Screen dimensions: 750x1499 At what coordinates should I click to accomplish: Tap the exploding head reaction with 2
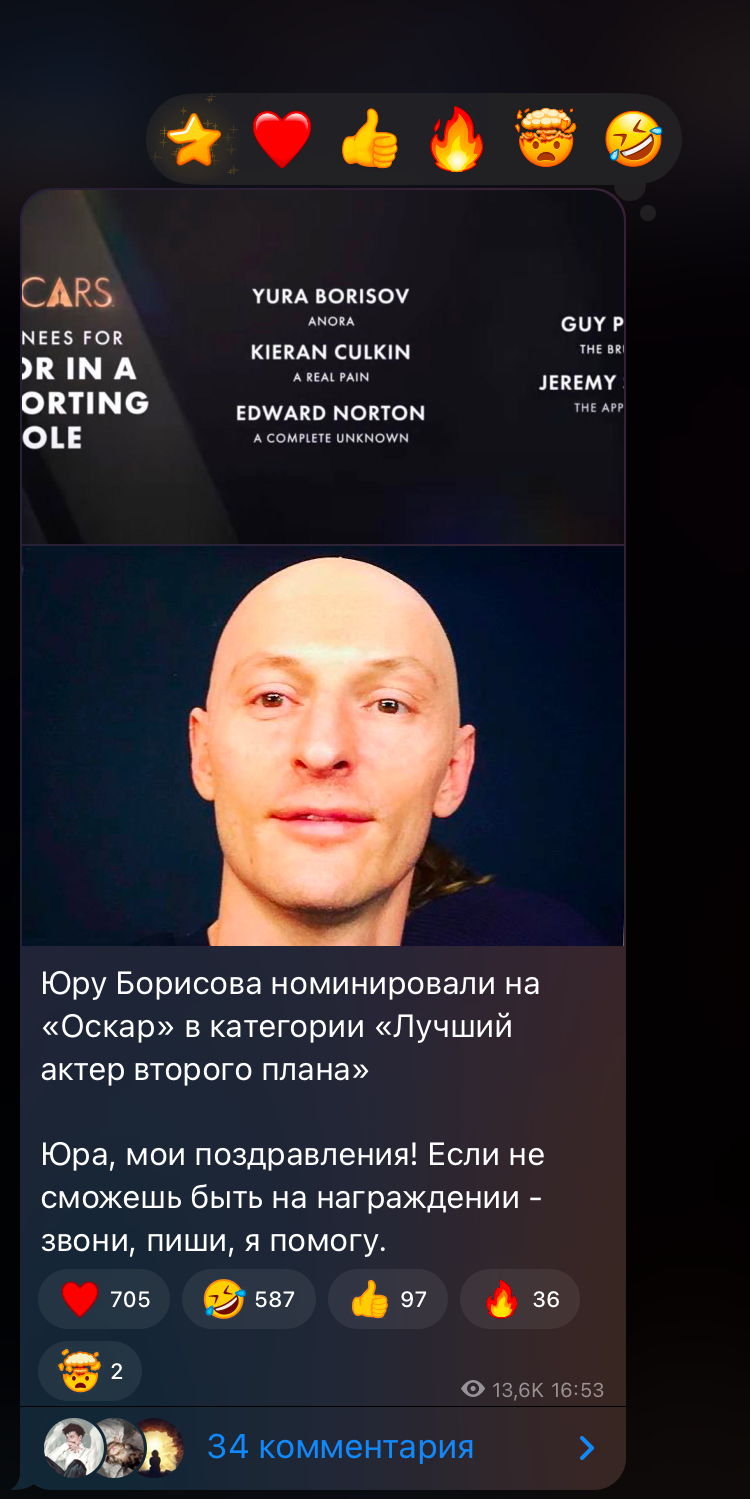pyautogui.click(x=90, y=1371)
